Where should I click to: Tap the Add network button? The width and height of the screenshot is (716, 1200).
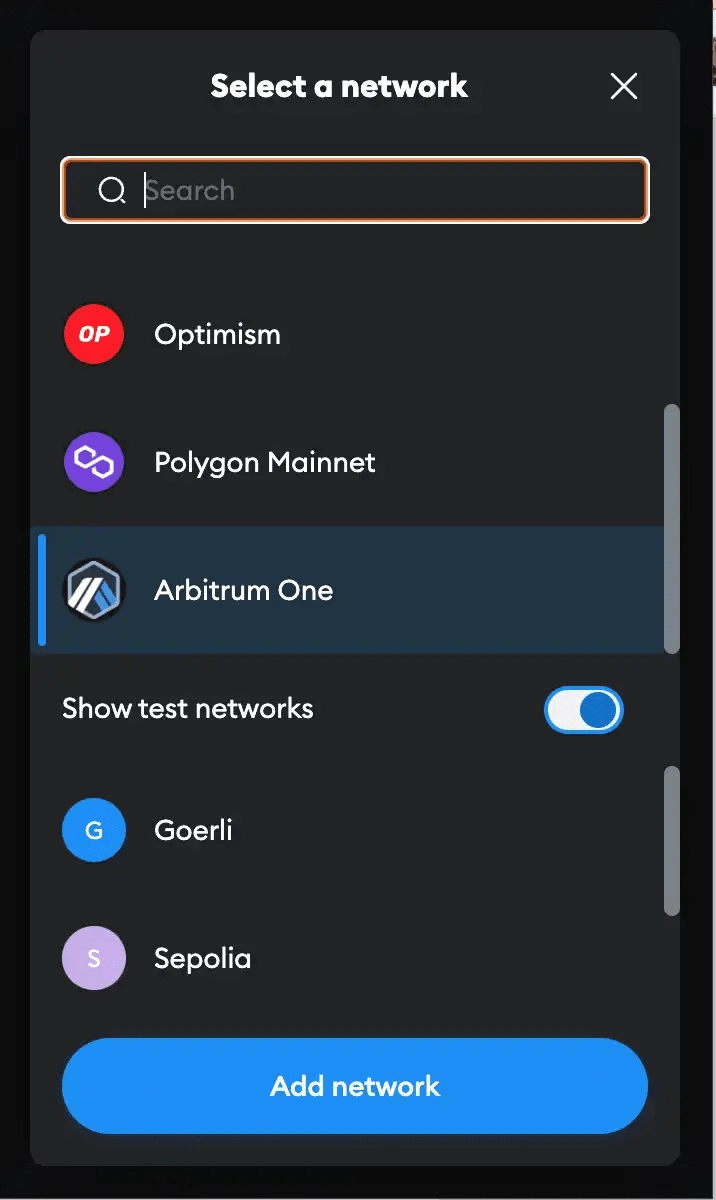click(x=355, y=1086)
